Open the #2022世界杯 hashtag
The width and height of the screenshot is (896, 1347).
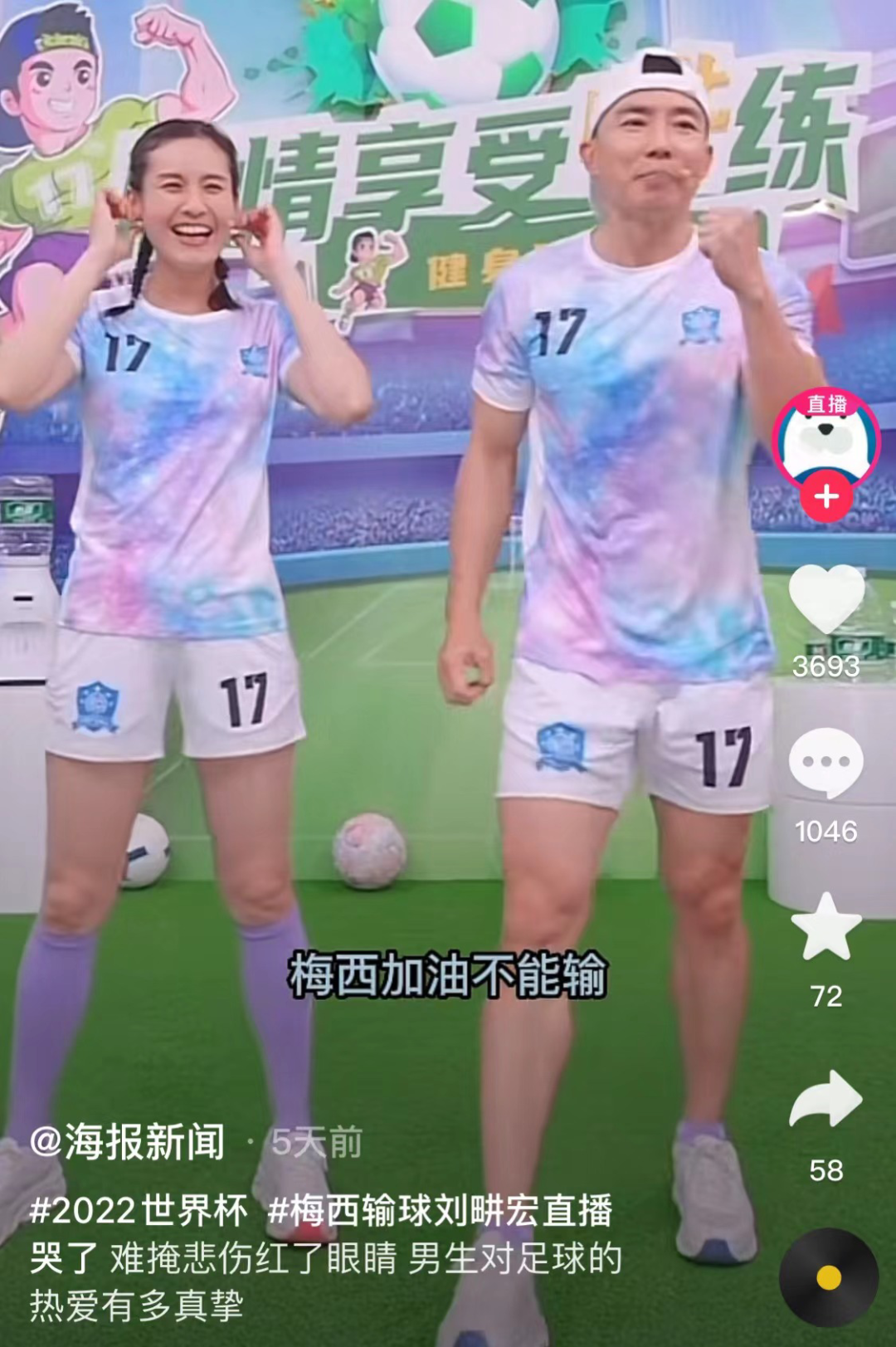click(x=139, y=1211)
